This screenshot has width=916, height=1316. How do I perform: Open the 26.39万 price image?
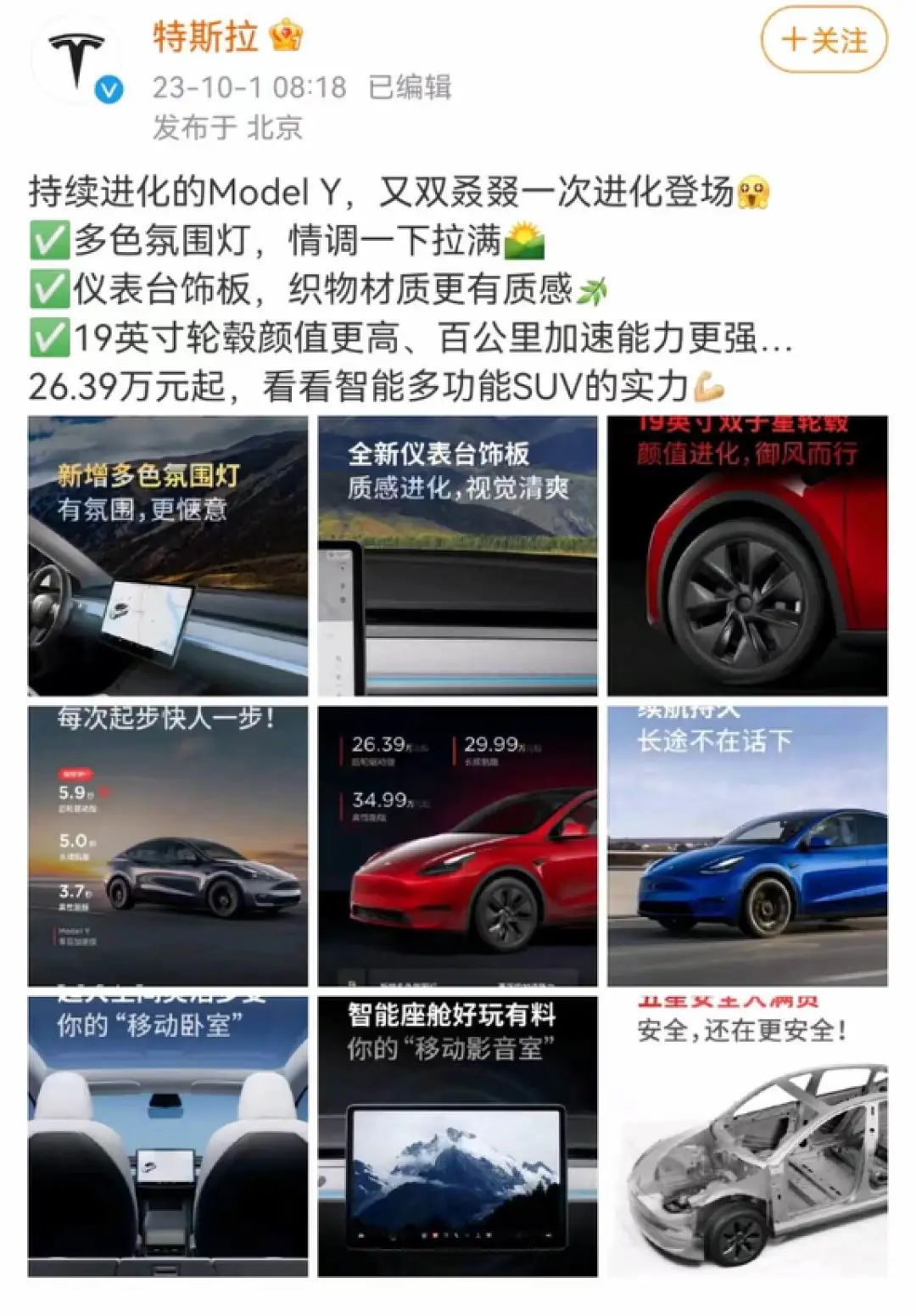(457, 846)
